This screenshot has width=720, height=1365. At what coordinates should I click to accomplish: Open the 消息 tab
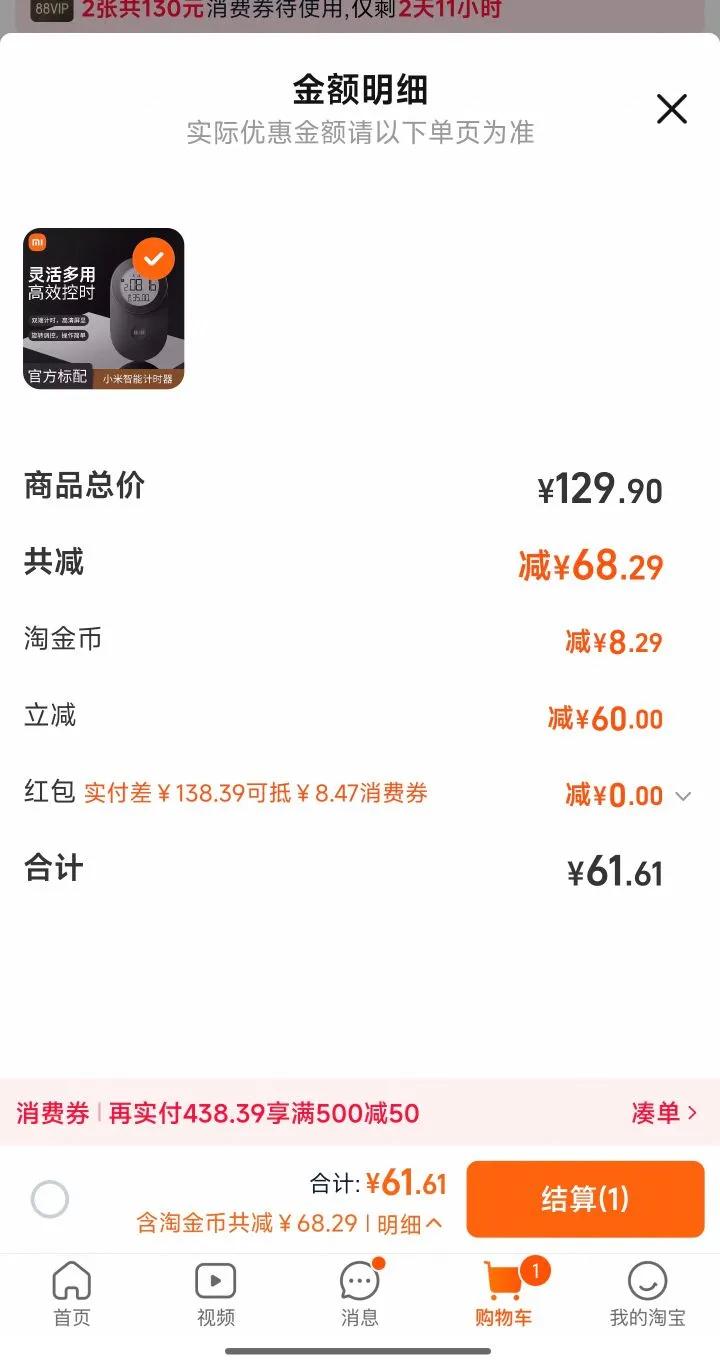360,1294
